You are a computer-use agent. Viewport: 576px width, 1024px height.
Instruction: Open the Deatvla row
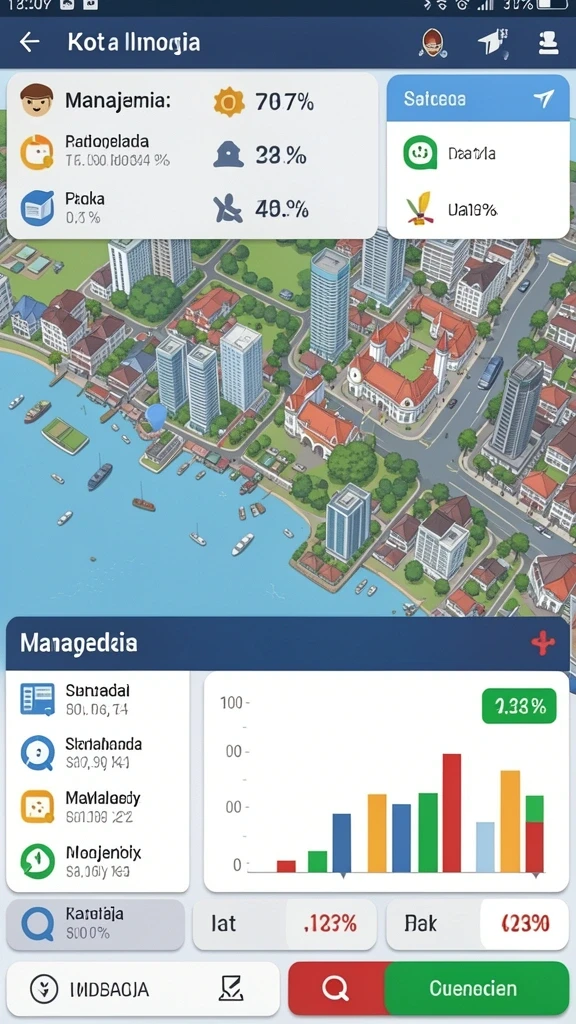(x=478, y=153)
